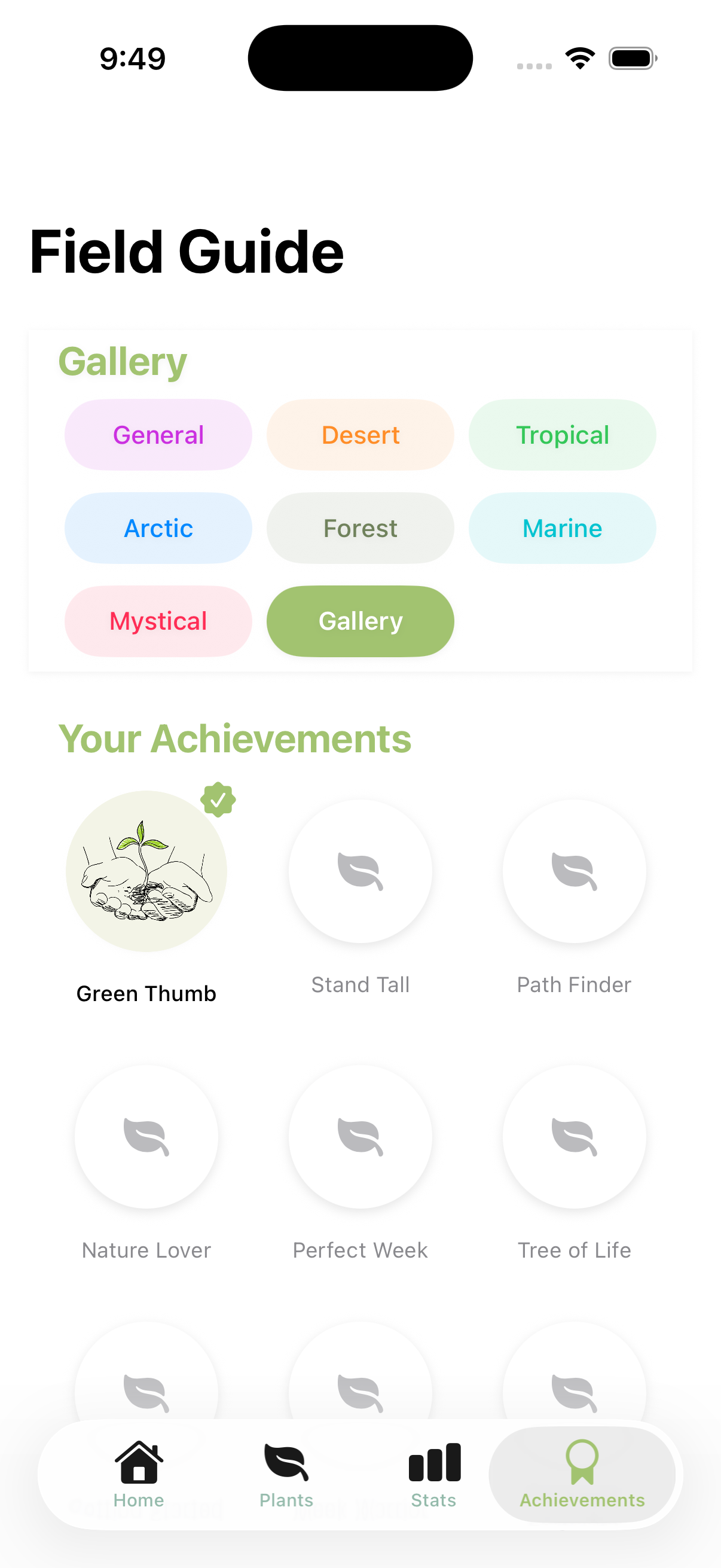Viewport: 721px width, 1568px height.
Task: Open Path Finder achievement badge
Action: pyautogui.click(x=575, y=871)
